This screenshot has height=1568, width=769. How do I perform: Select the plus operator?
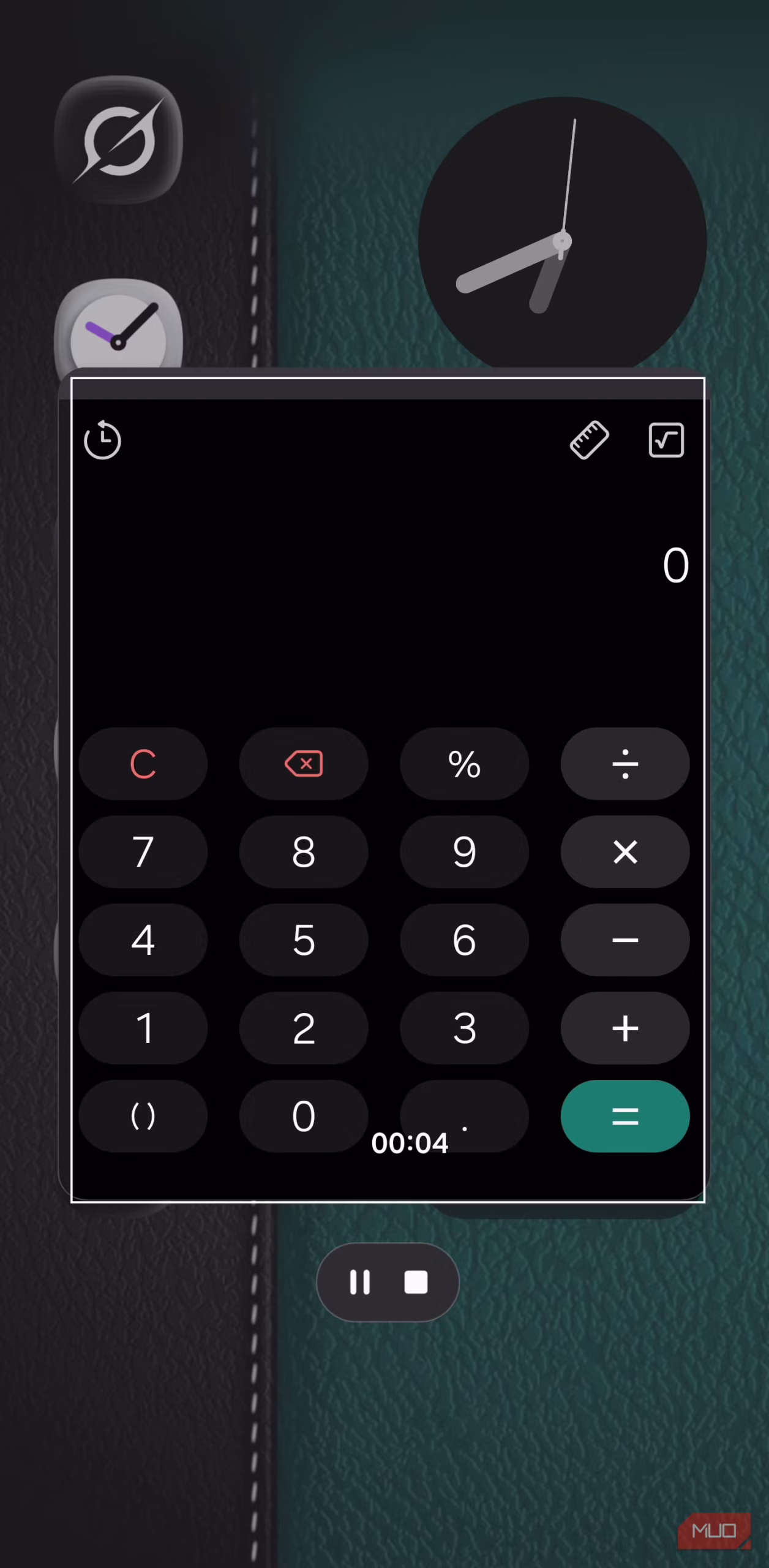coord(625,1028)
